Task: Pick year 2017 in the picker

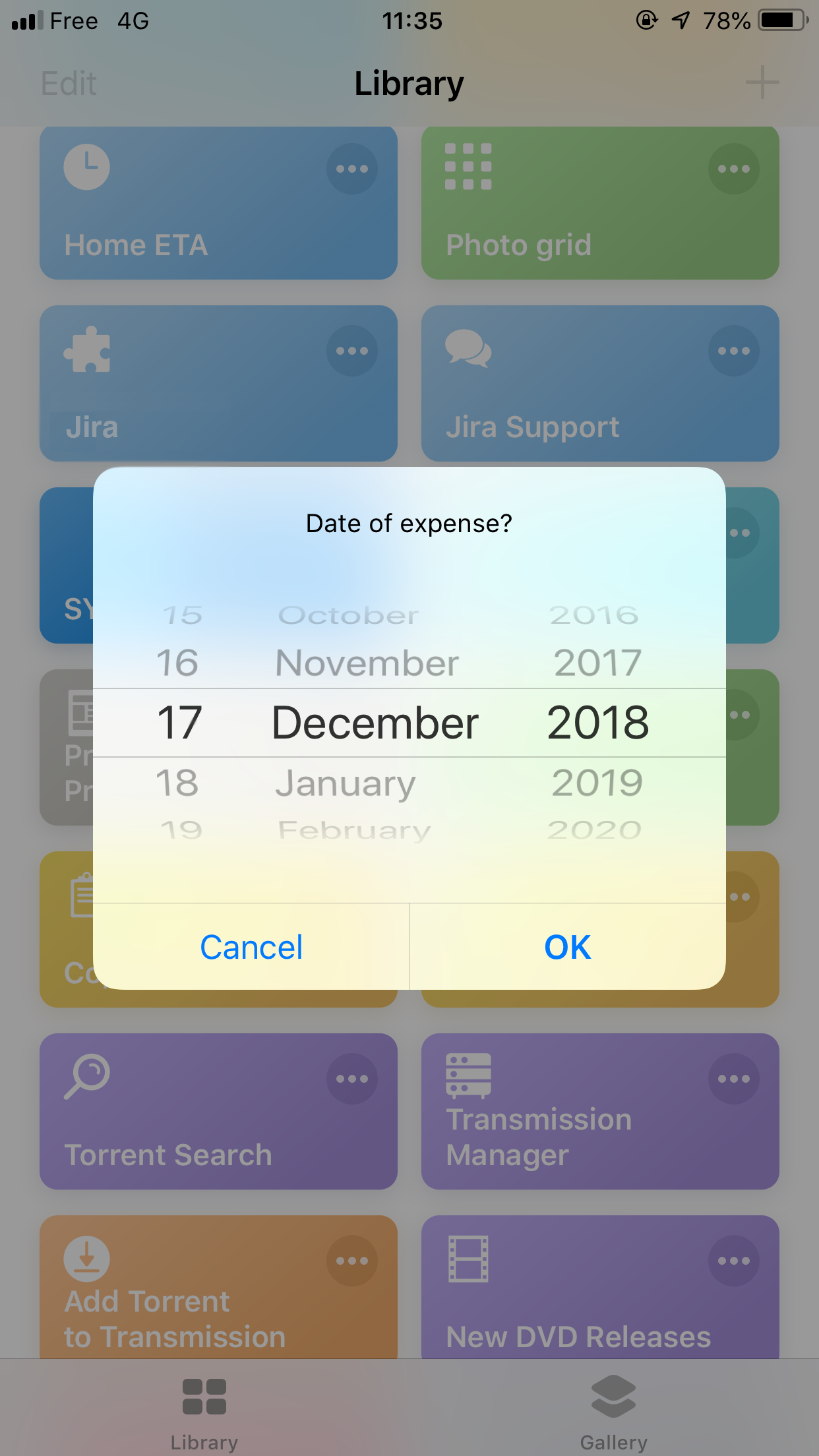Action: tap(597, 663)
